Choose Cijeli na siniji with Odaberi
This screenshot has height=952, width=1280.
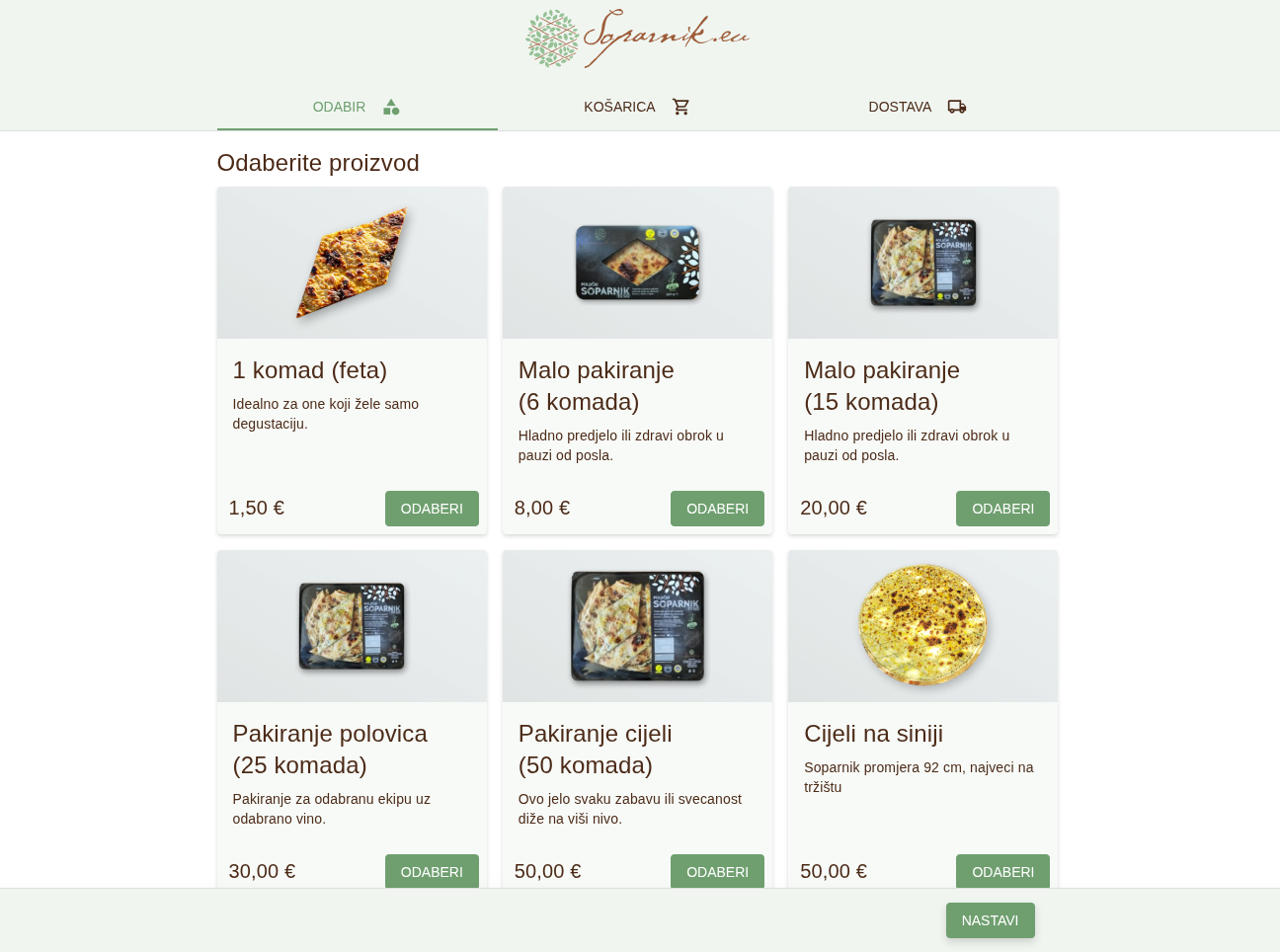pos(1002,871)
